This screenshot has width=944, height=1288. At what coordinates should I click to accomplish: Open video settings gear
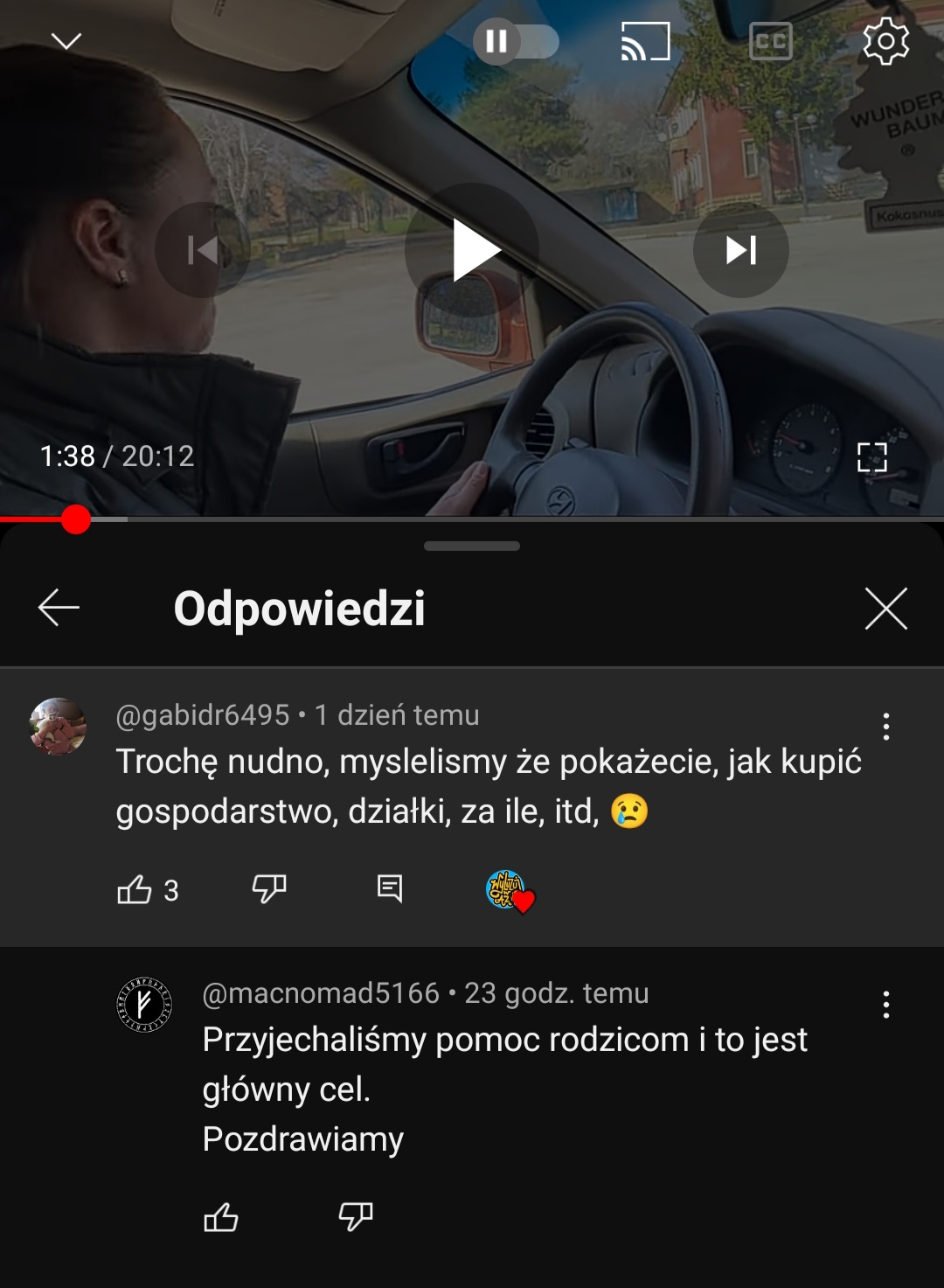click(885, 41)
